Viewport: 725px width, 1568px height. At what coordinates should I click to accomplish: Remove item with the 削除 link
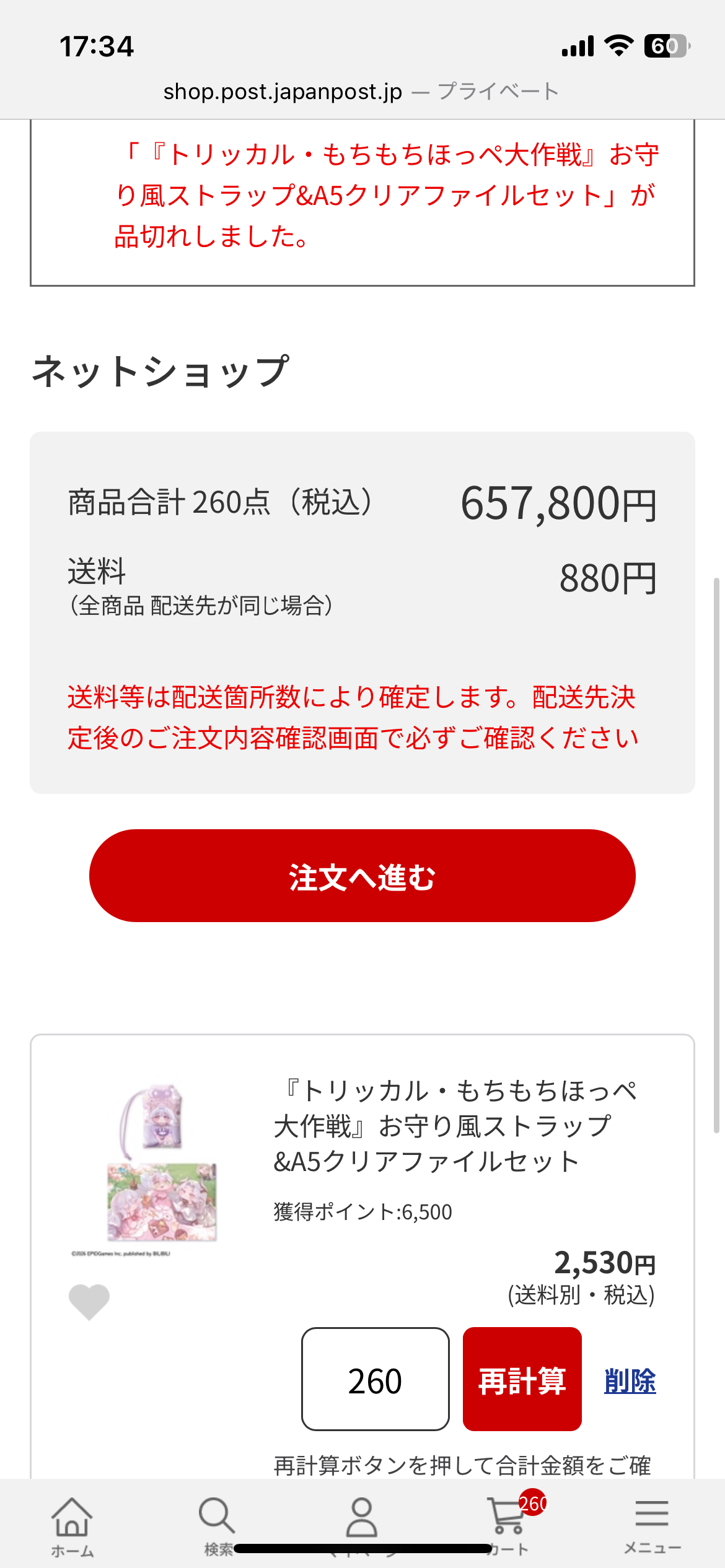click(630, 1381)
